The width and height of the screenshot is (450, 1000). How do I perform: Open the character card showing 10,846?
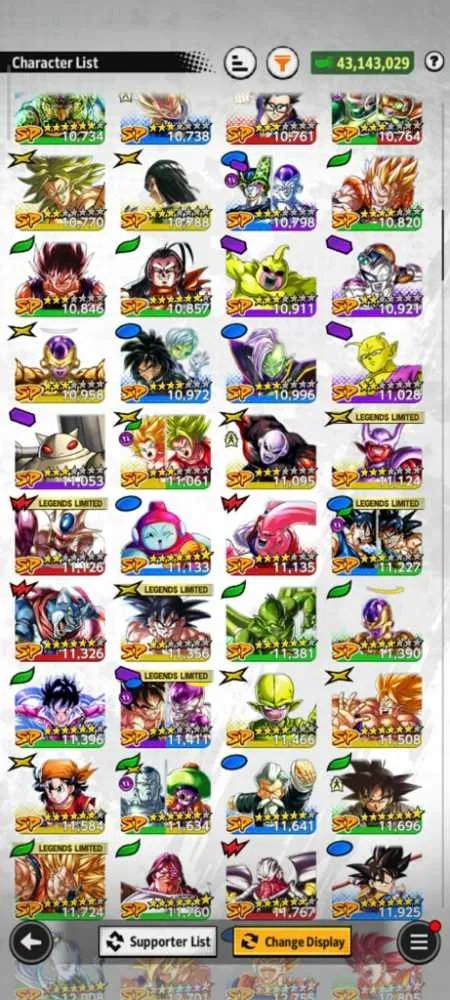pyautogui.click(x=60, y=278)
